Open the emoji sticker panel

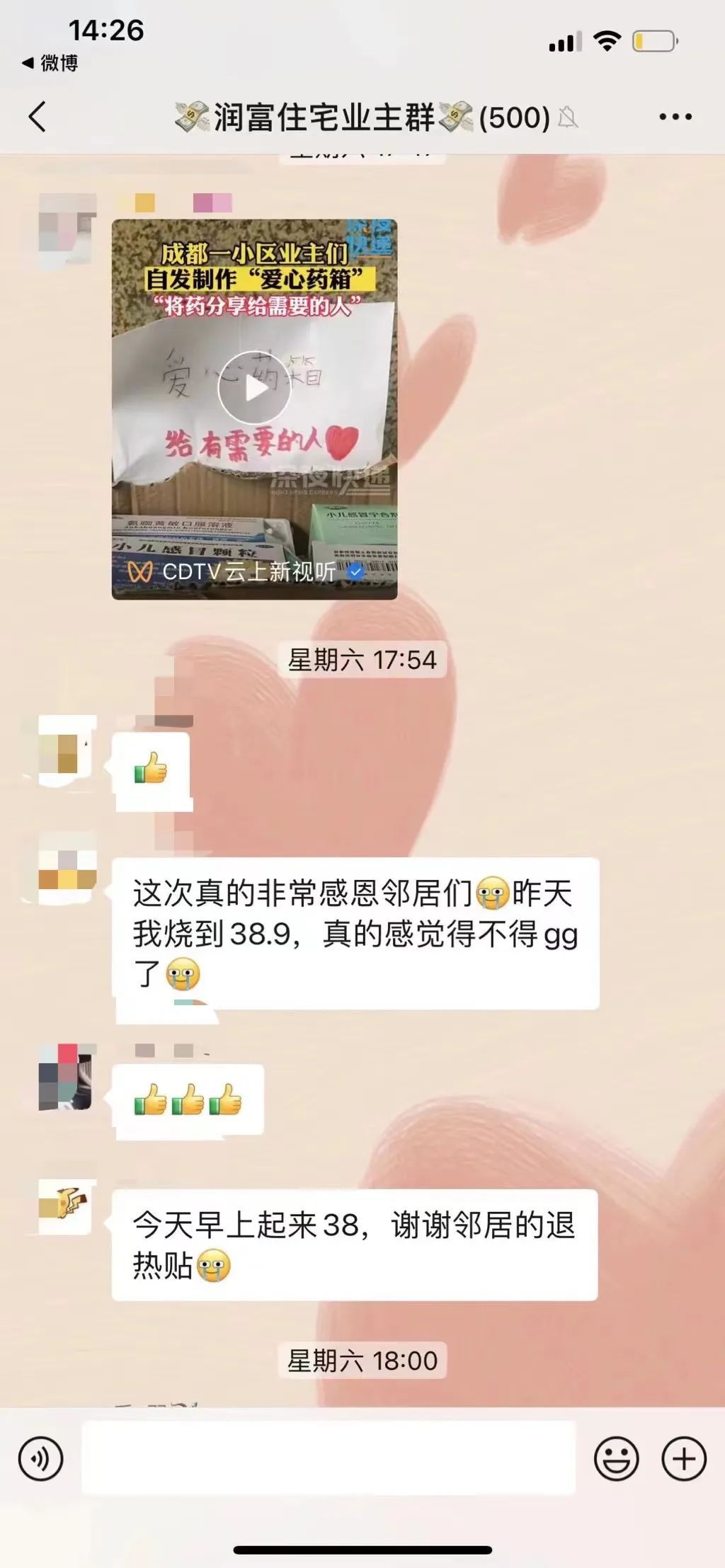pyautogui.click(x=616, y=1459)
